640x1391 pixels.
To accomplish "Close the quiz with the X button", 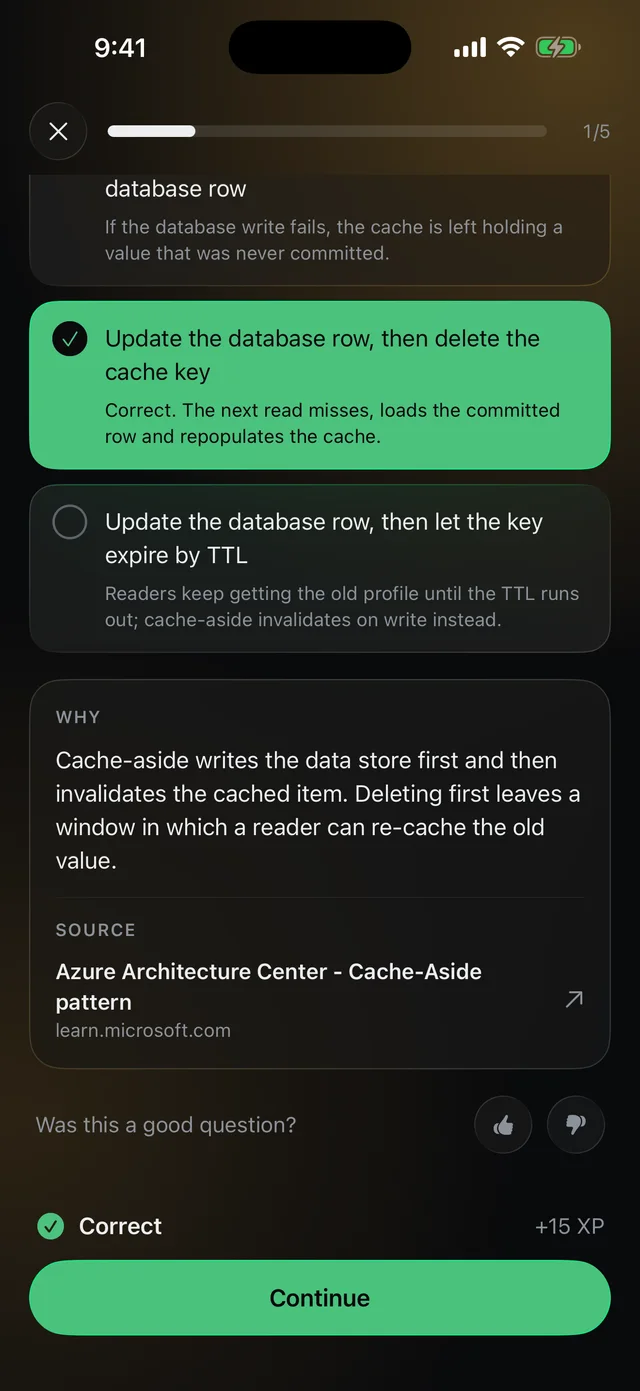I will tap(58, 131).
